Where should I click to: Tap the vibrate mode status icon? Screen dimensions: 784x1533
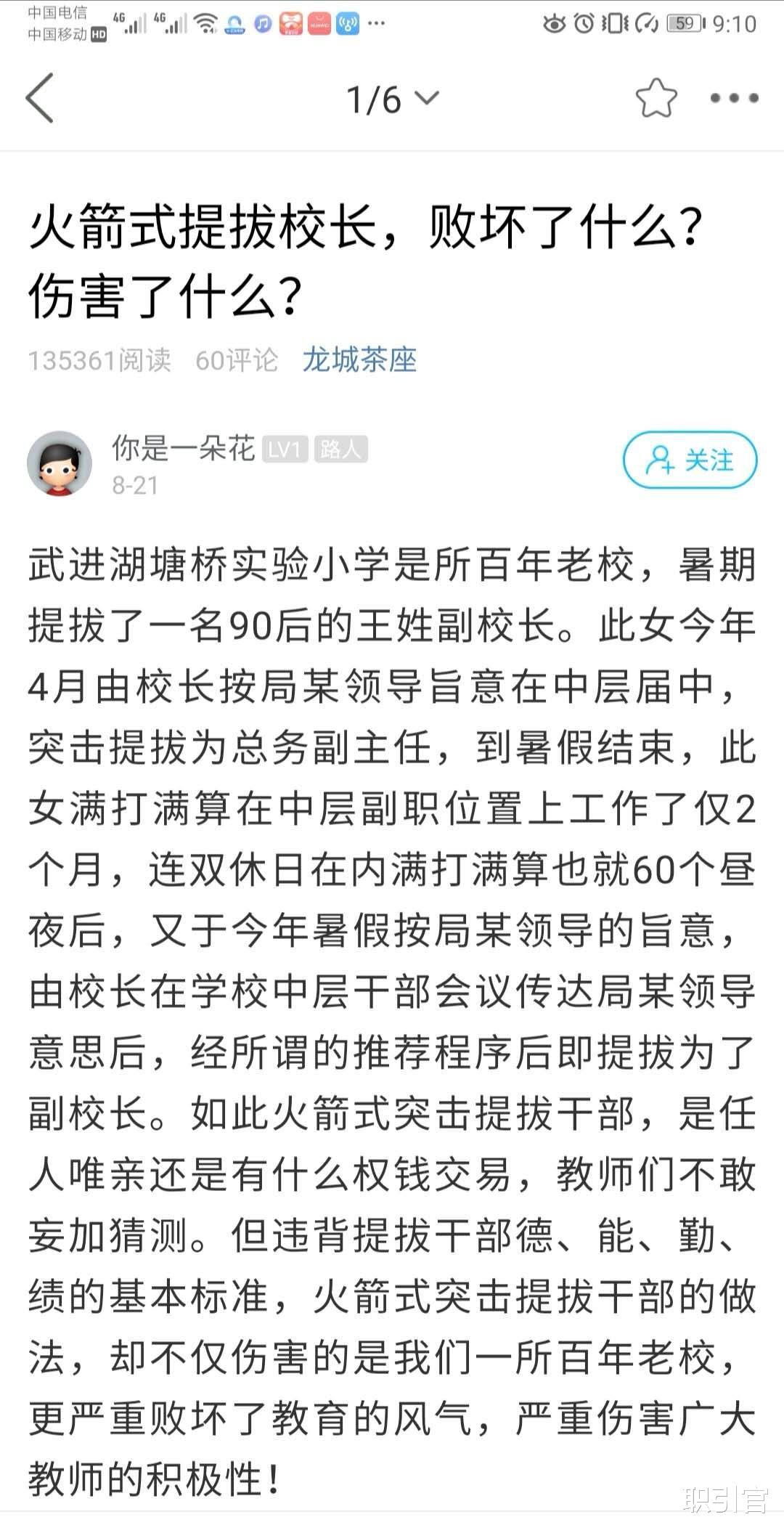[613, 23]
